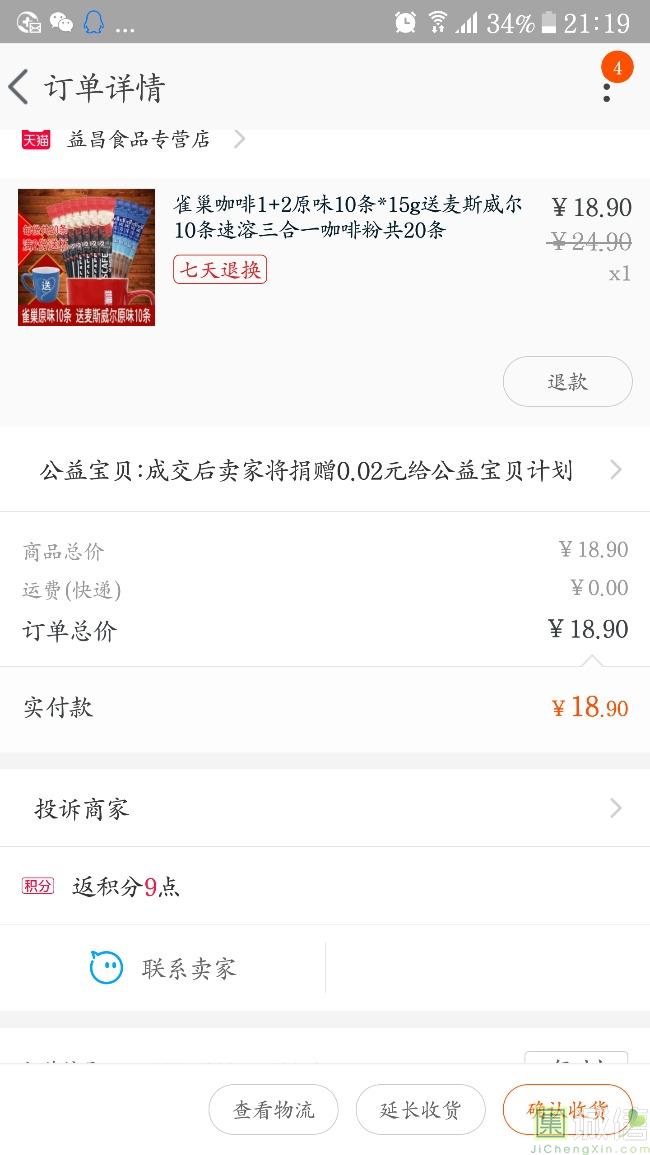Viewport: 650px width, 1155px height.
Task: Open 投诉商家 to file a complaint
Action: [324, 808]
